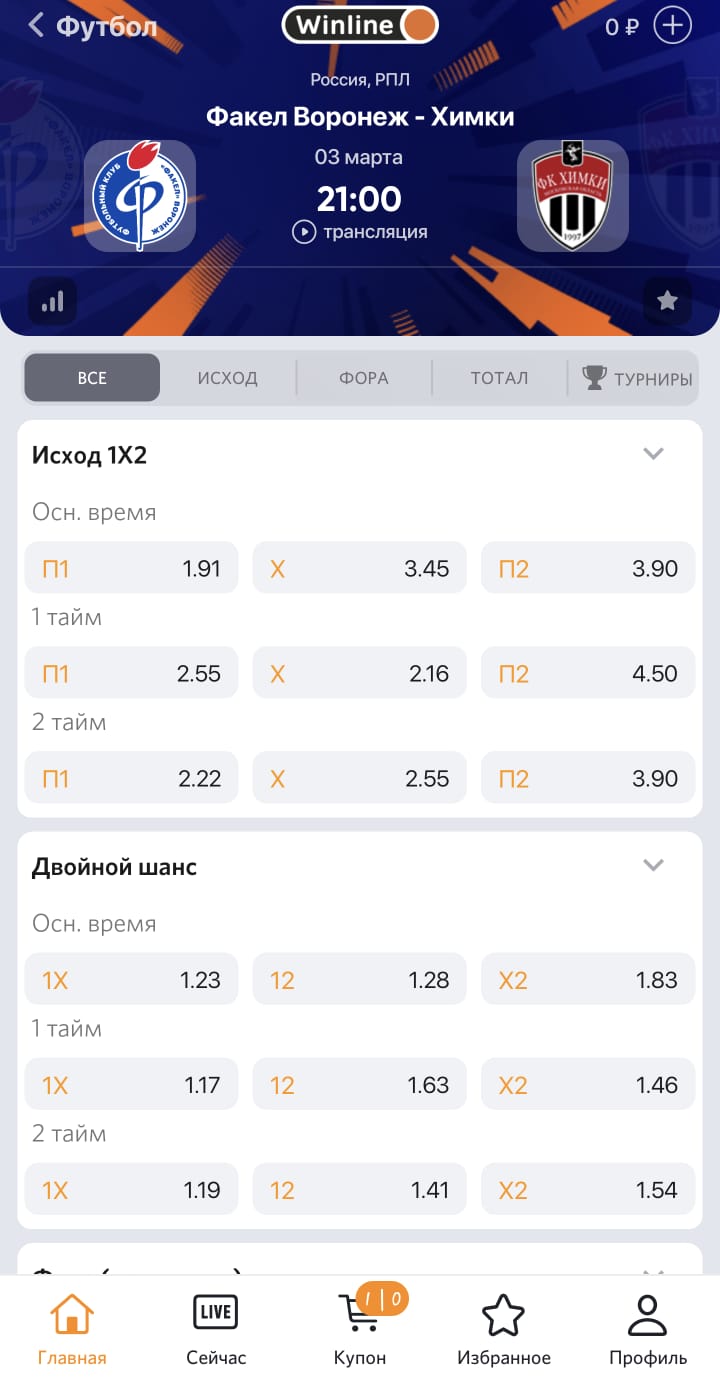Collapse the Исход 1X2 section

pos(653,454)
